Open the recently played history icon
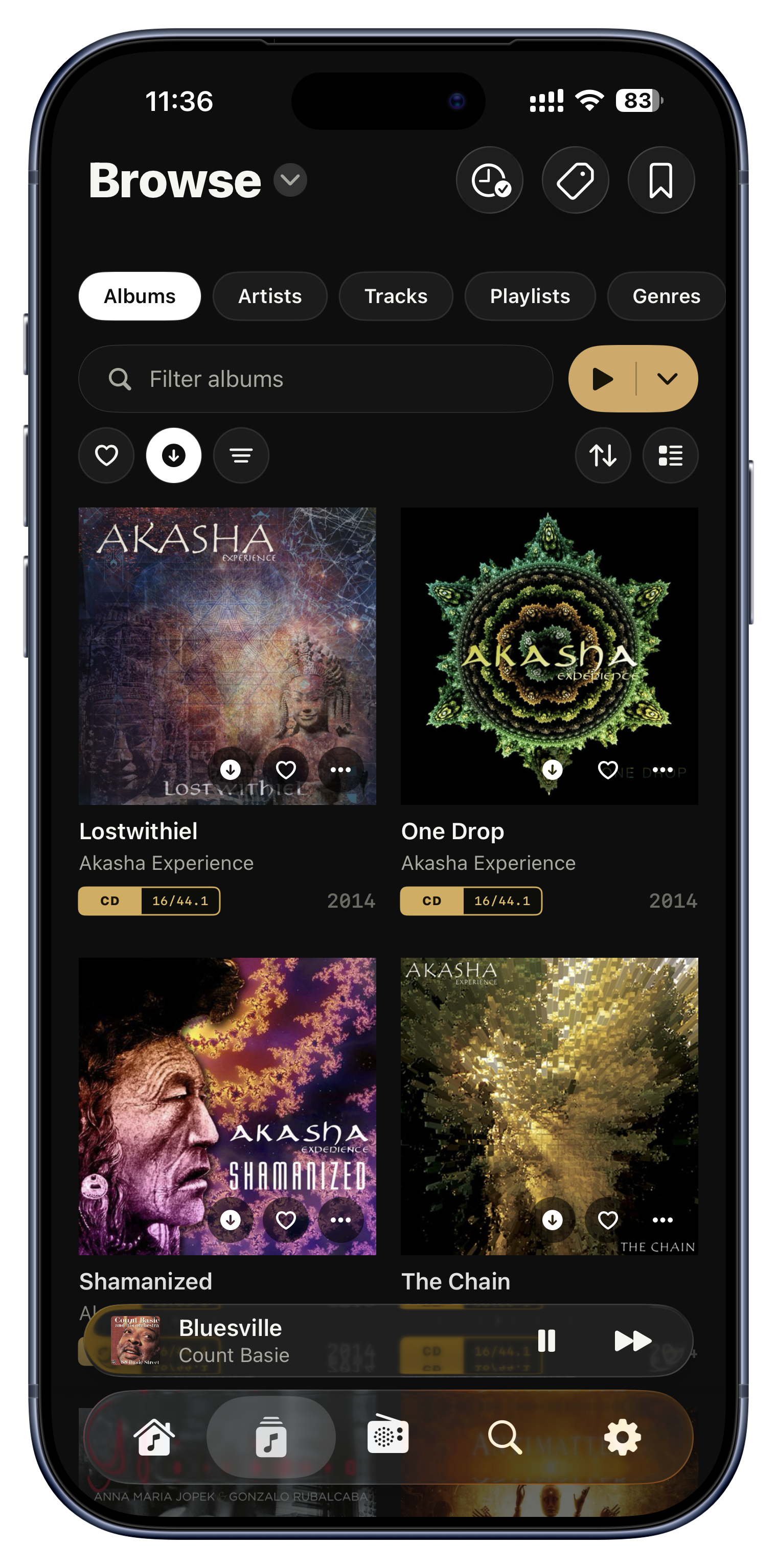 [490, 180]
